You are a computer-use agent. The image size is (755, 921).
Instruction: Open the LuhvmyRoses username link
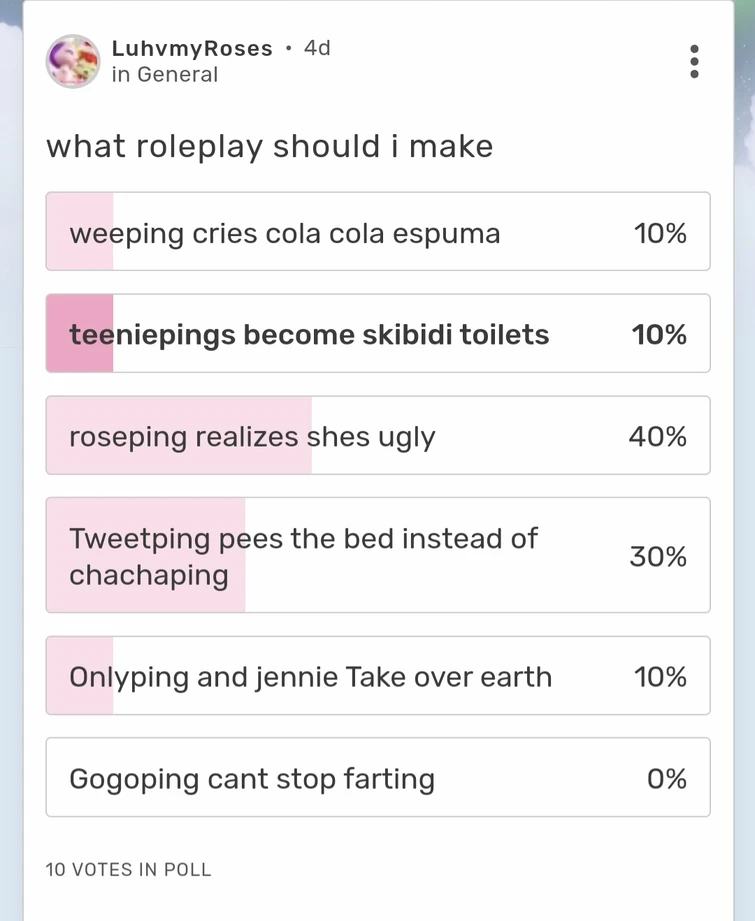coord(197,47)
